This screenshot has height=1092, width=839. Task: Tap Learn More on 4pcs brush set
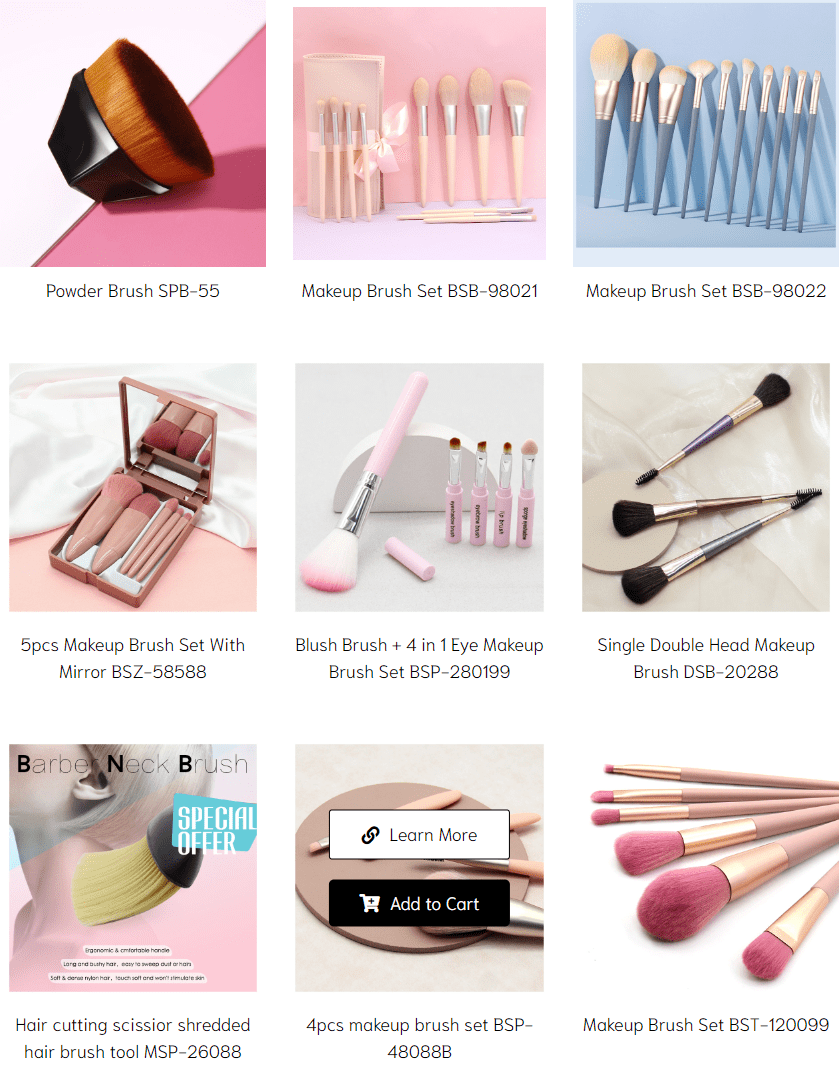419,835
